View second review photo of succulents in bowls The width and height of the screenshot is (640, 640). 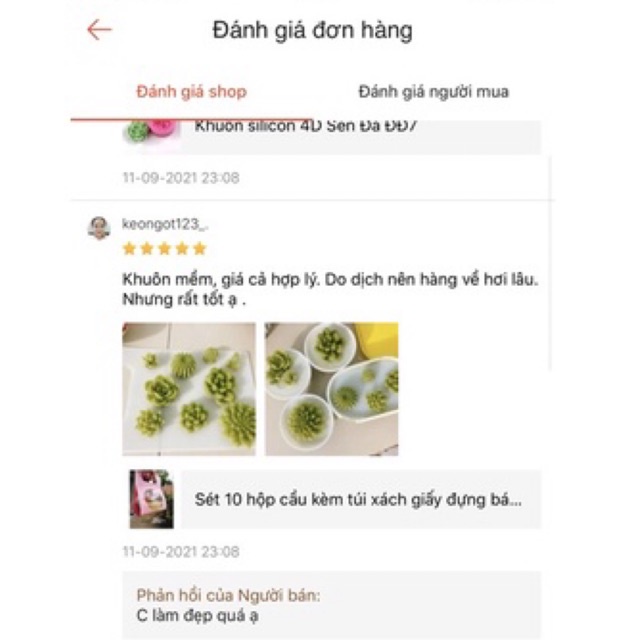pyautogui.click(x=331, y=388)
